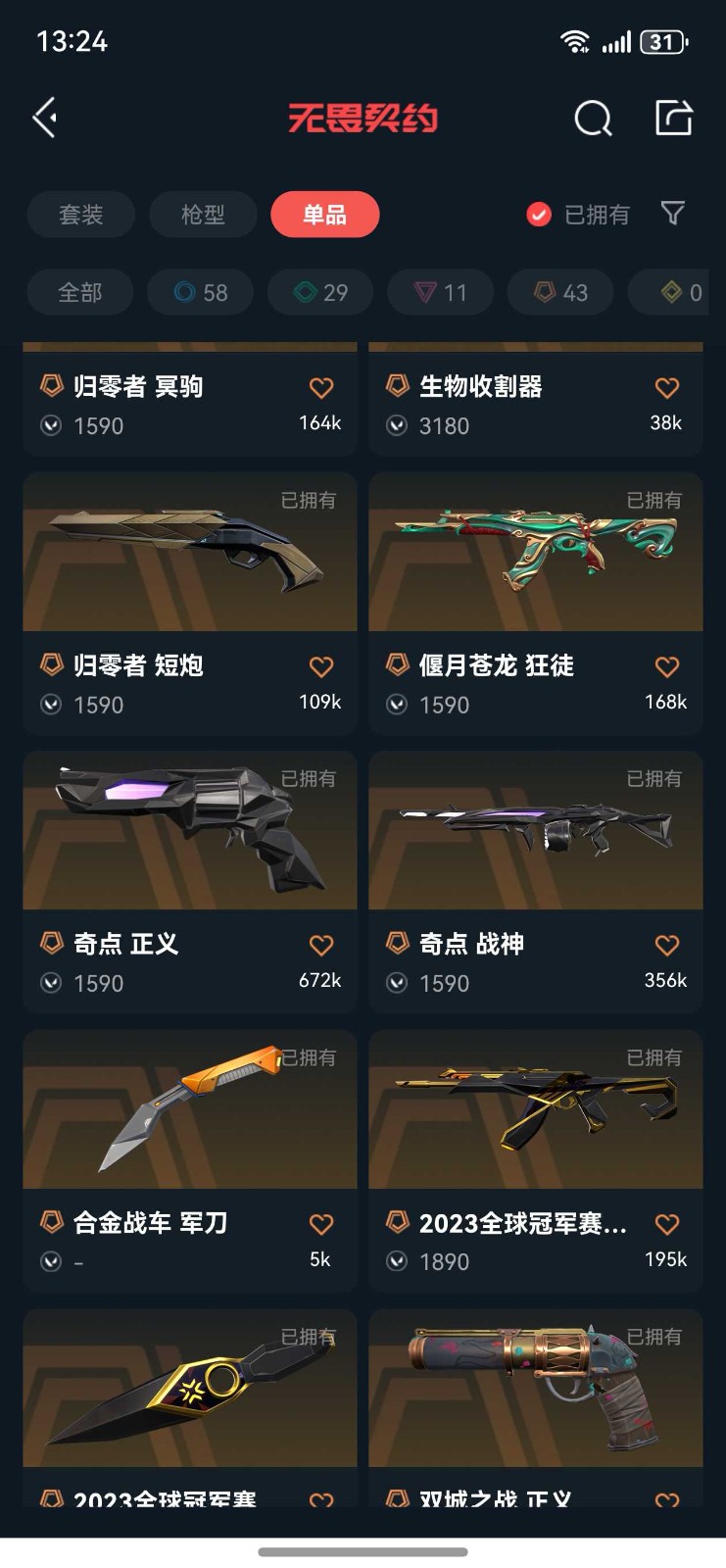Switch to the 枪型 tab
Screen dimensions: 726x1568
pos(203,215)
